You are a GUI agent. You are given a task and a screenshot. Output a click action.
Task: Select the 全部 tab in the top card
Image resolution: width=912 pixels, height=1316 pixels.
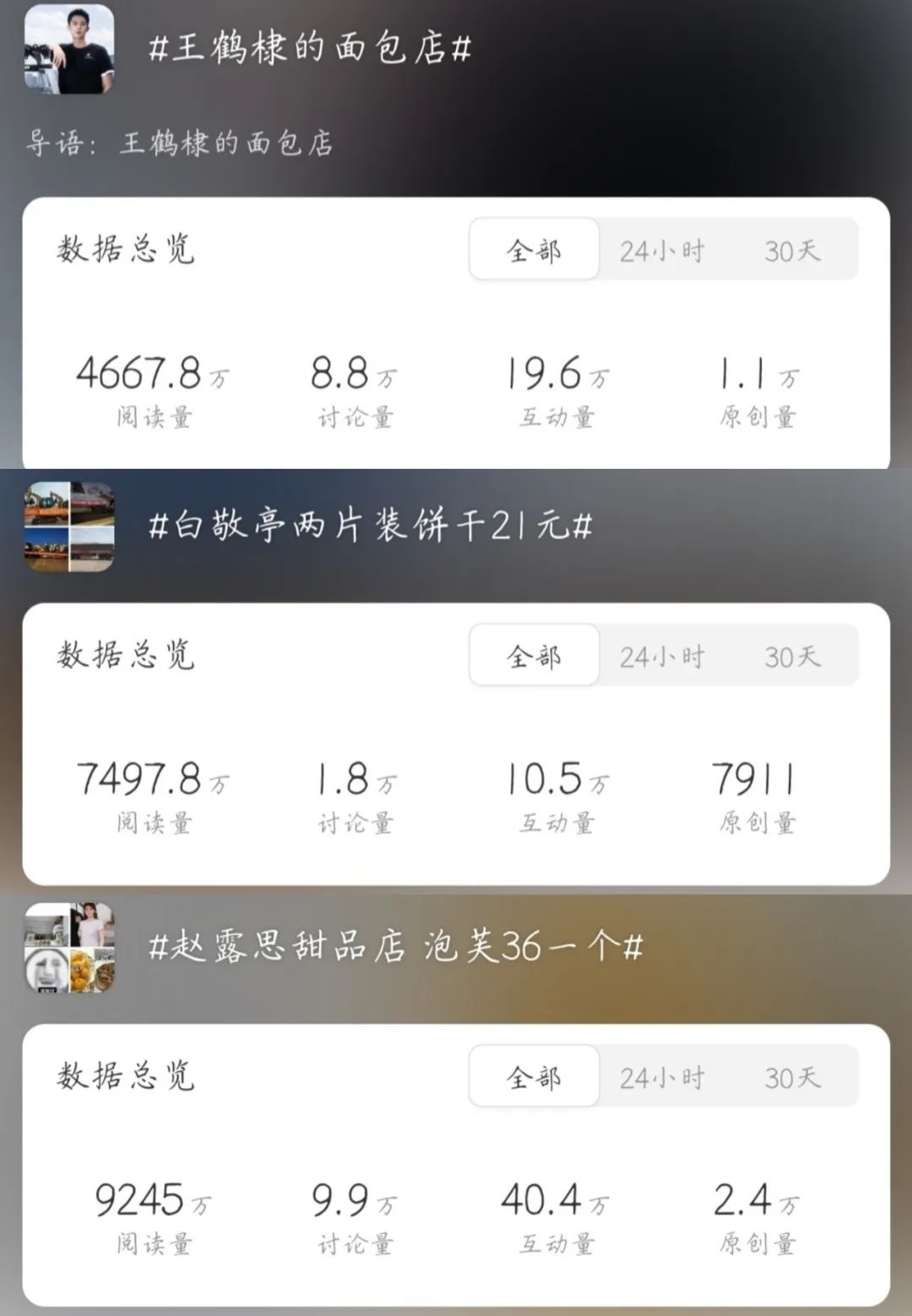point(533,249)
